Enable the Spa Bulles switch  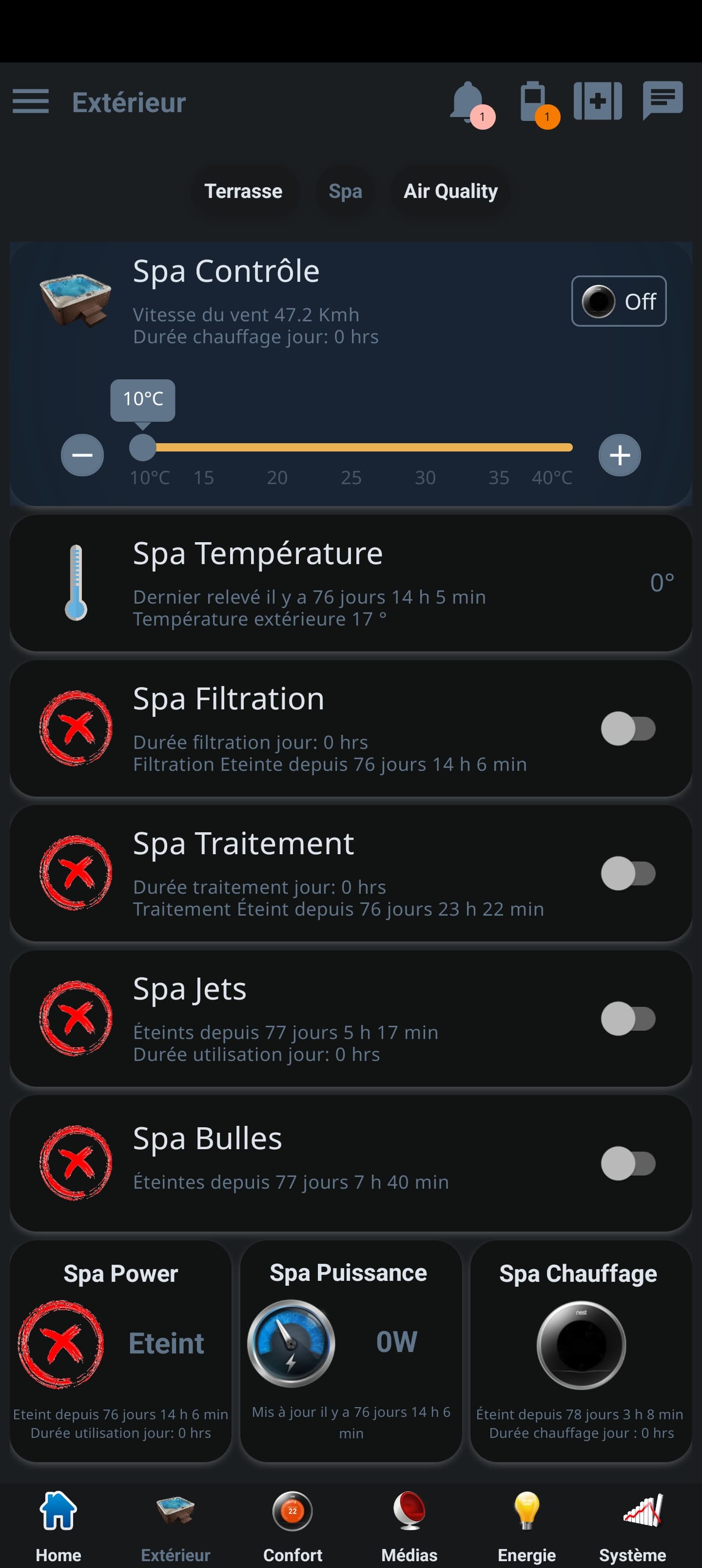pyautogui.click(x=628, y=1163)
